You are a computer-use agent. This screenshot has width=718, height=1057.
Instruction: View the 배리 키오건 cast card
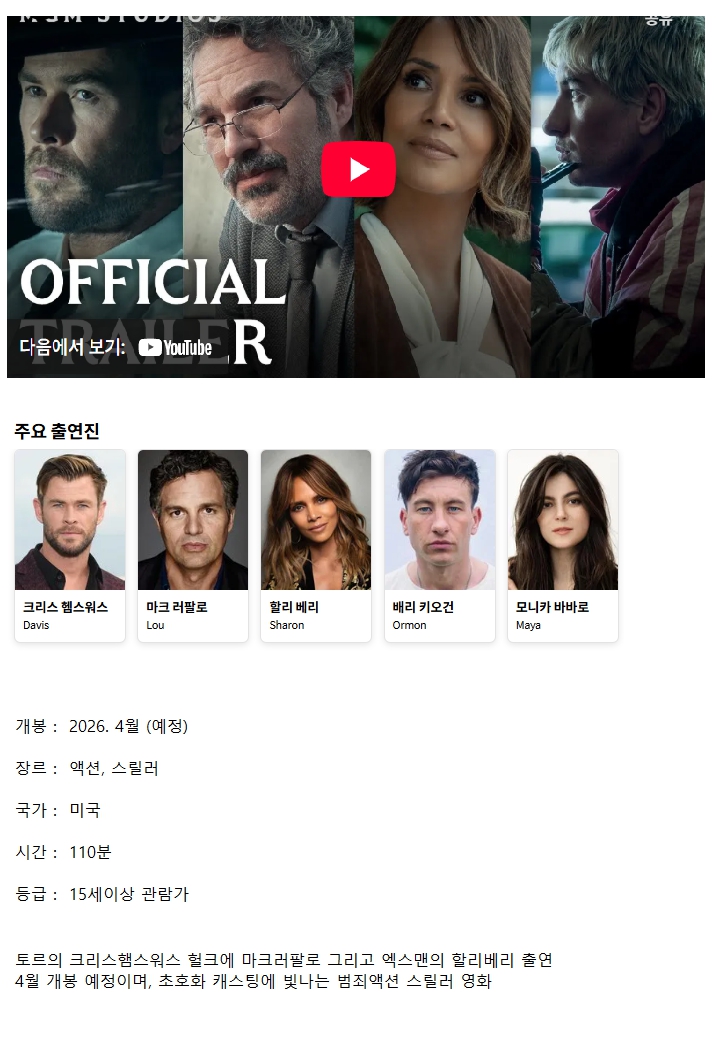click(439, 545)
